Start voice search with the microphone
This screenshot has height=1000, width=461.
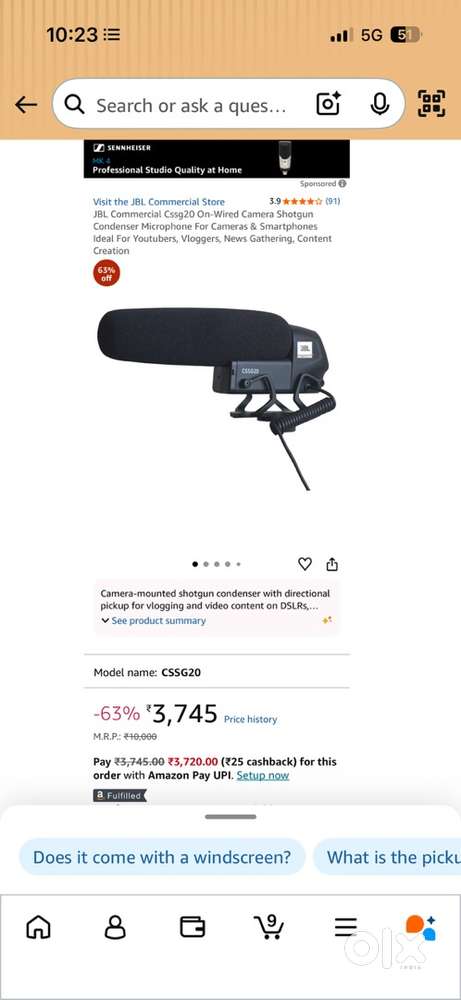click(x=379, y=104)
